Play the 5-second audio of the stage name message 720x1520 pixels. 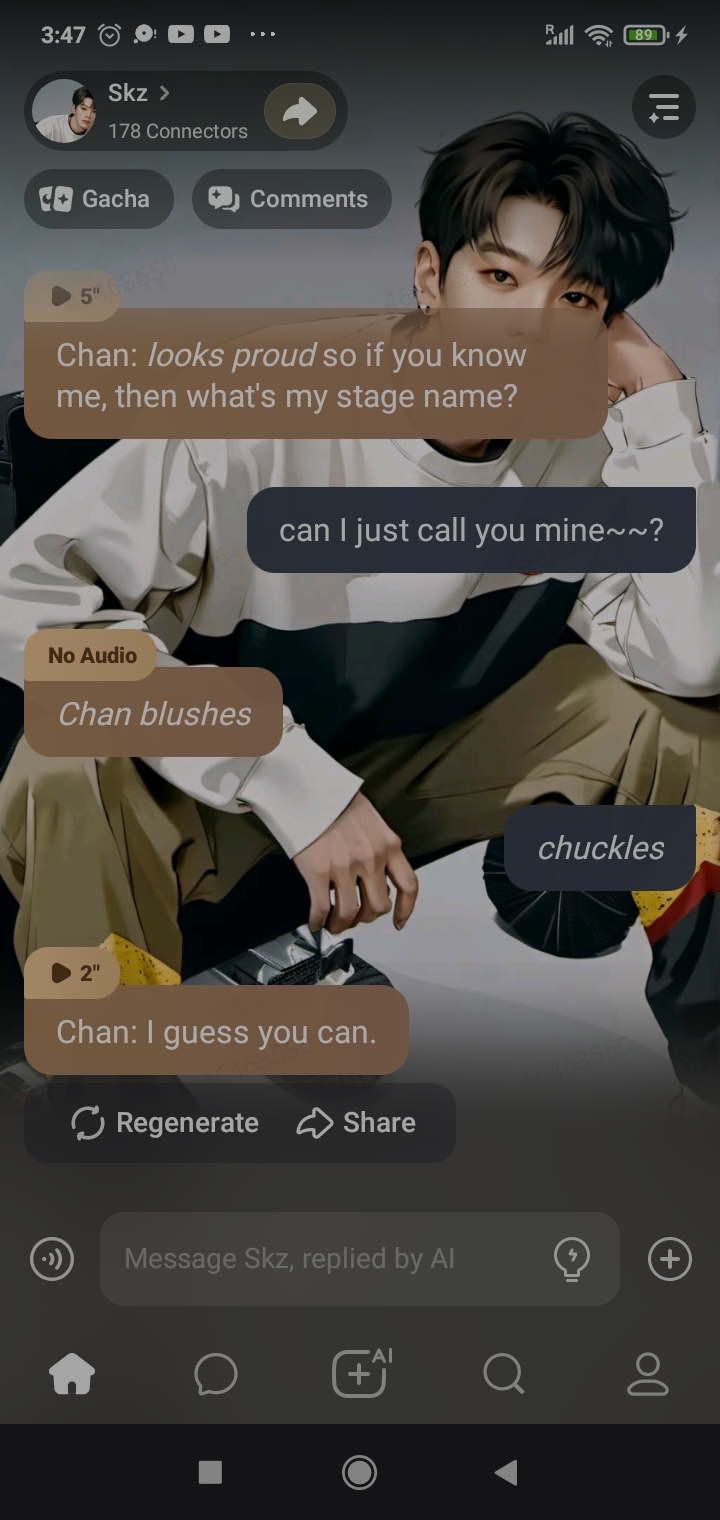click(71, 296)
